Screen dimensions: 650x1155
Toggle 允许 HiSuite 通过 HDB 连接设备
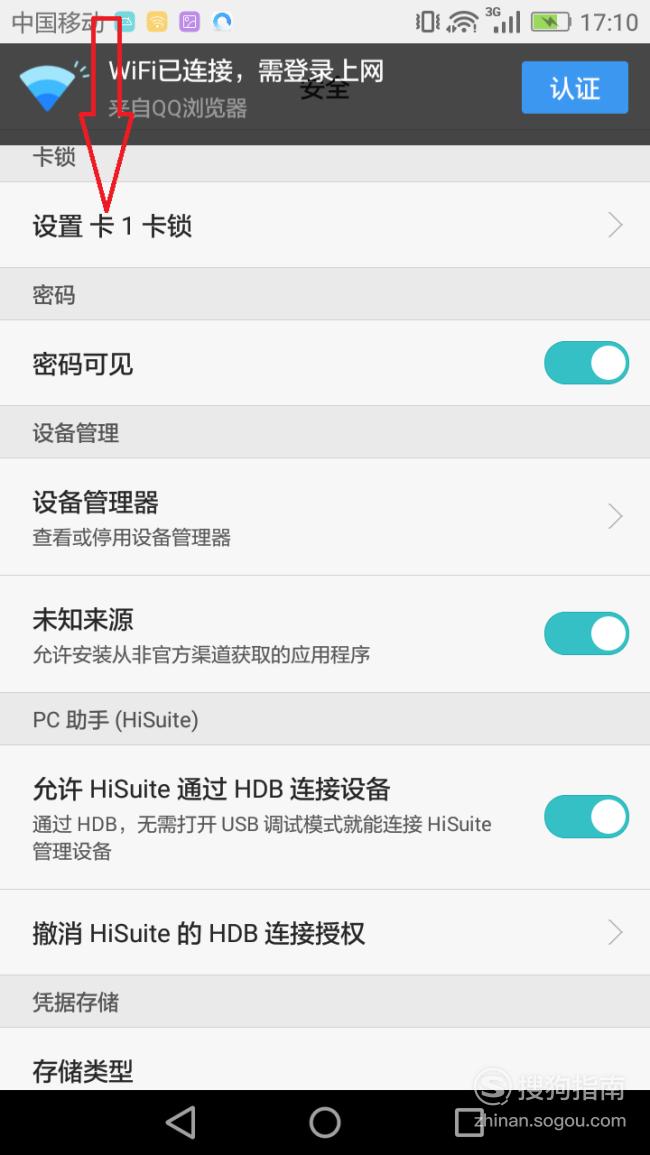point(587,816)
